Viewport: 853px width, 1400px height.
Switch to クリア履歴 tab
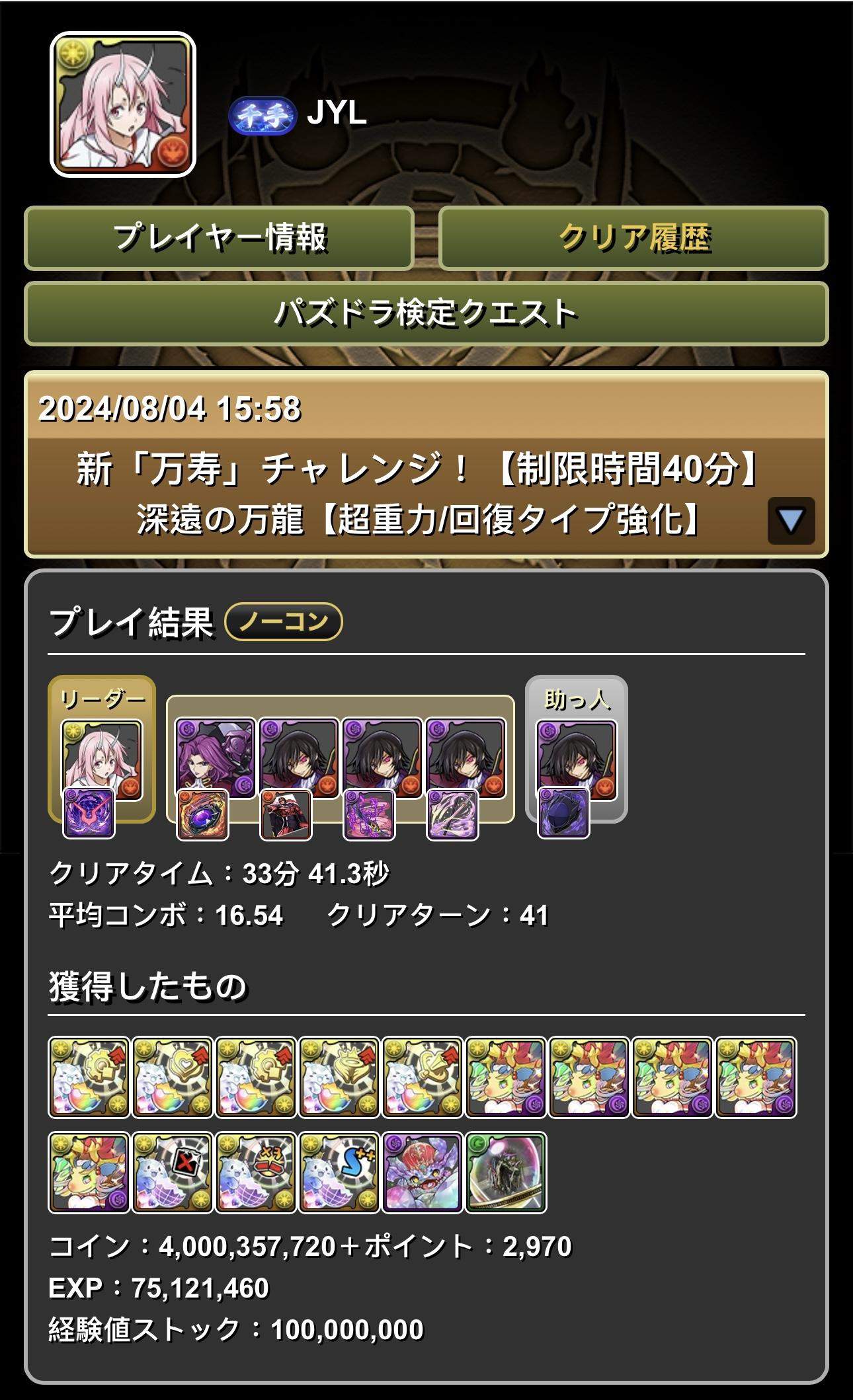pos(633,238)
